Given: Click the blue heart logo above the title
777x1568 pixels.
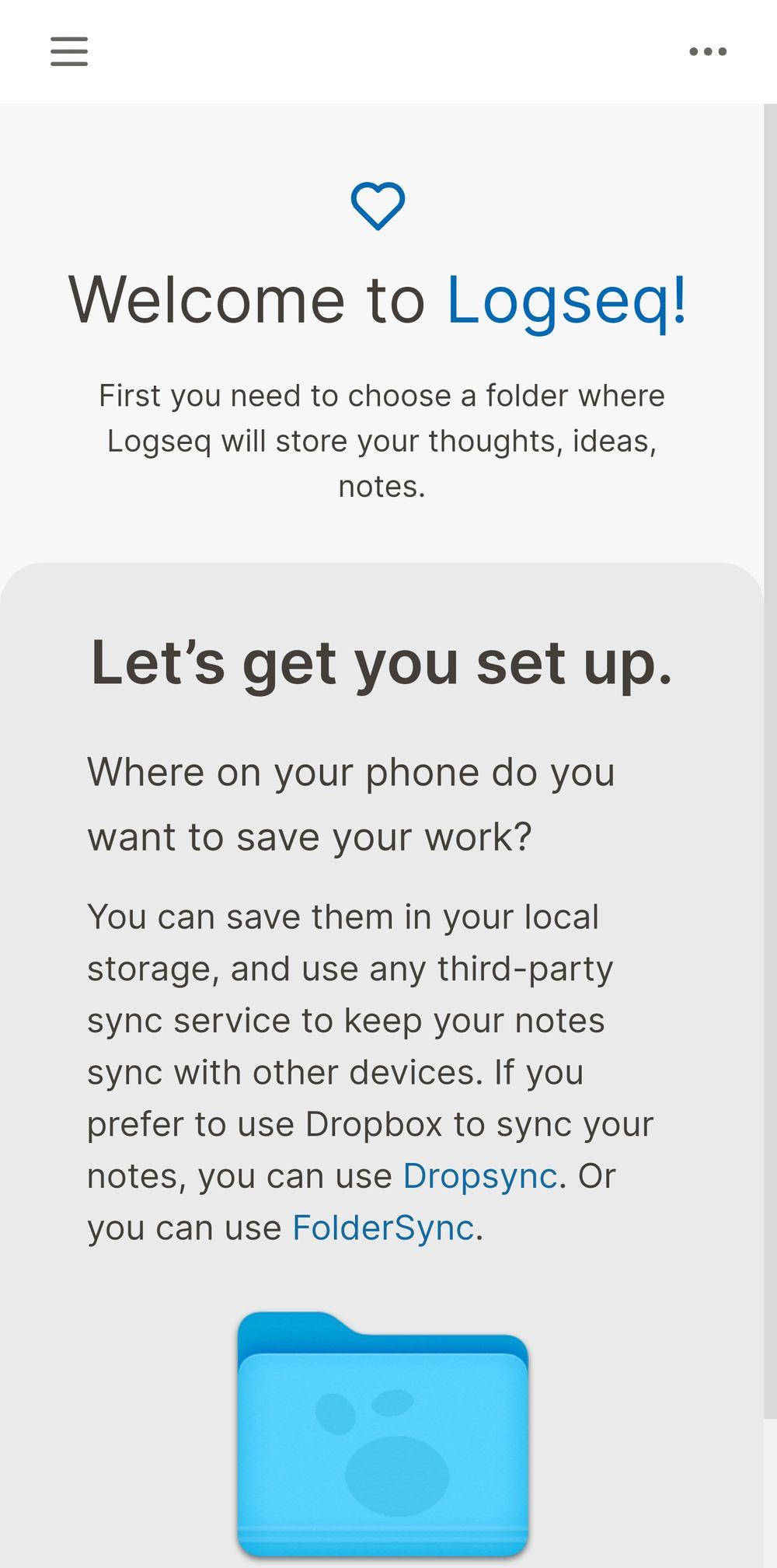Looking at the screenshot, I should [x=378, y=204].
